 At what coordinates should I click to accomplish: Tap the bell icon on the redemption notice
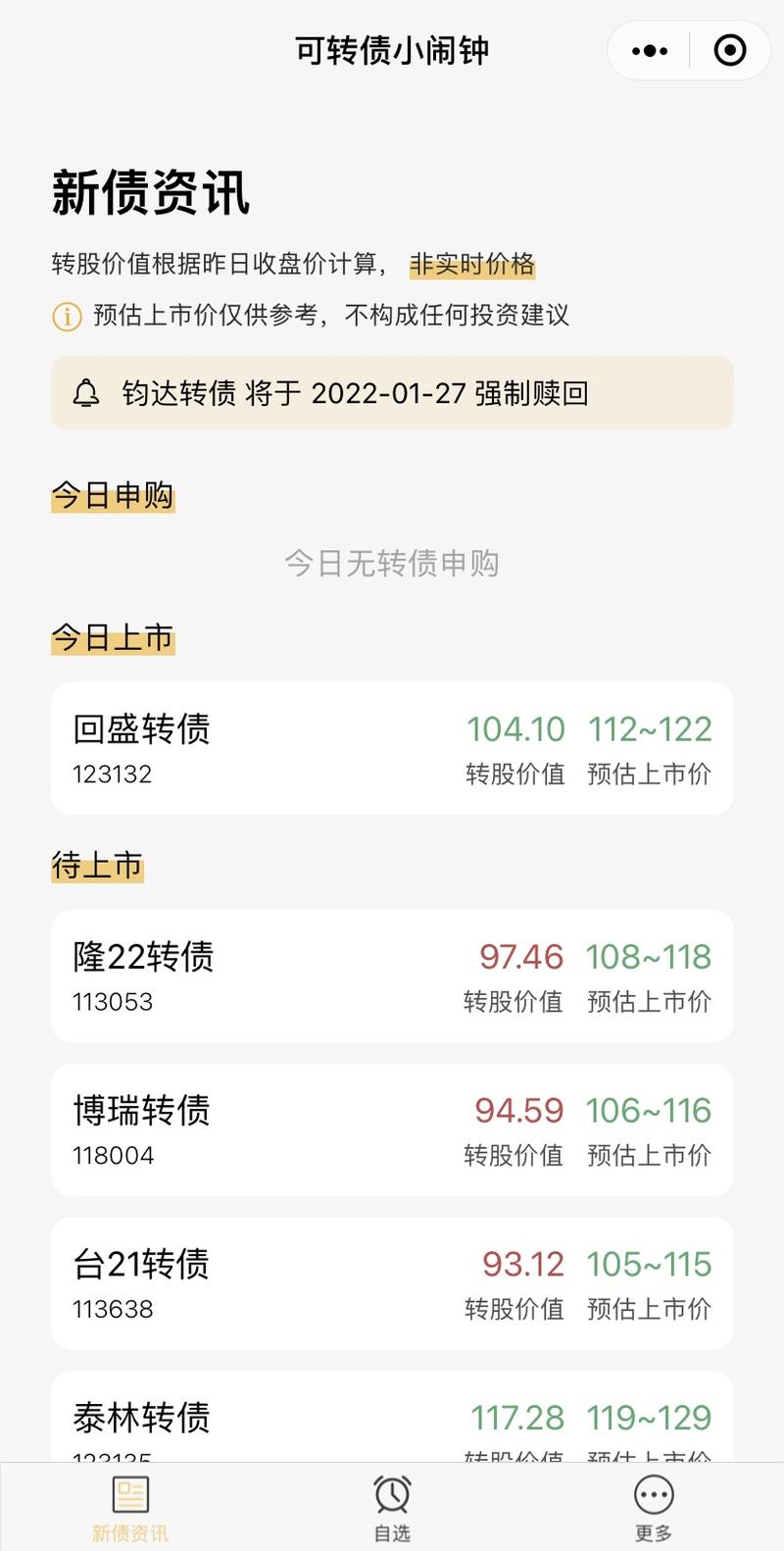tap(88, 393)
